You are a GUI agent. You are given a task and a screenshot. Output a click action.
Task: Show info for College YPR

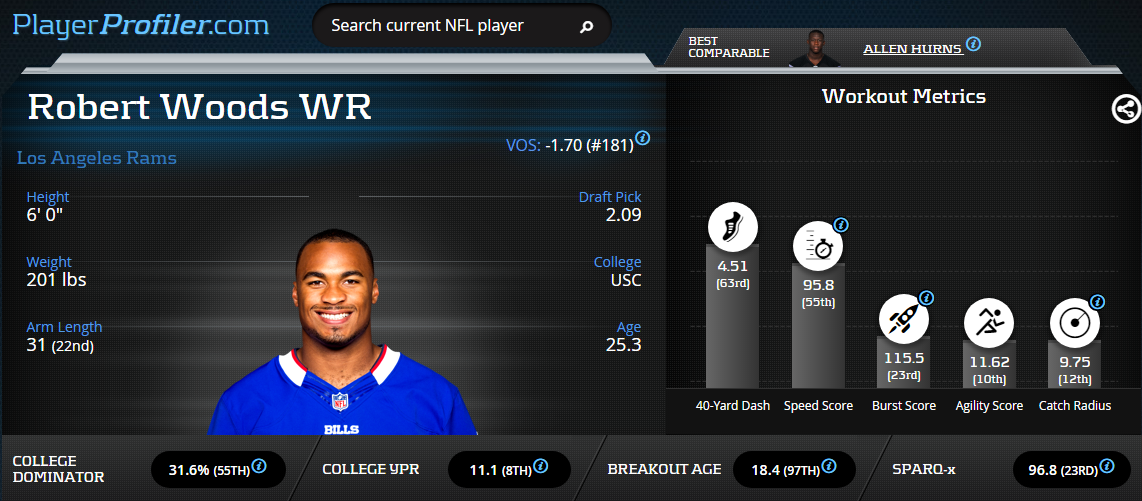tap(540, 466)
